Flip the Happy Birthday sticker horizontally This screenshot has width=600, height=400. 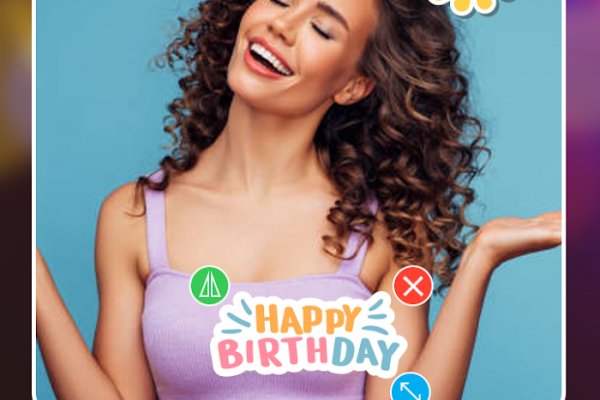[x=210, y=287]
